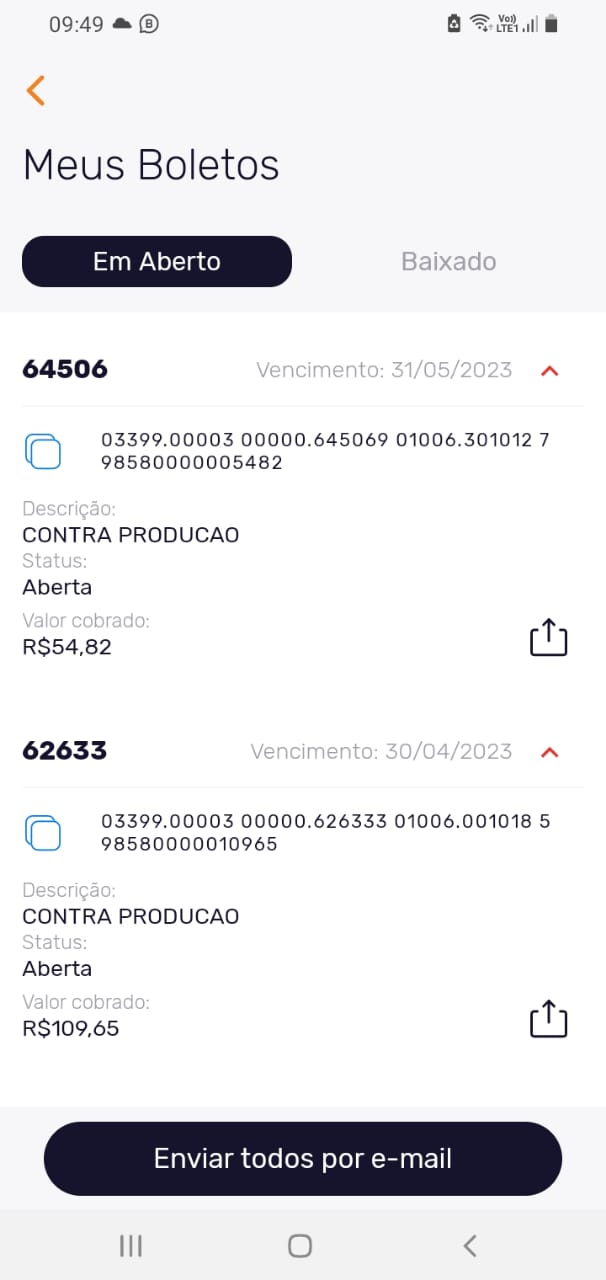Collapse boleto 62633 details

pos(549,752)
